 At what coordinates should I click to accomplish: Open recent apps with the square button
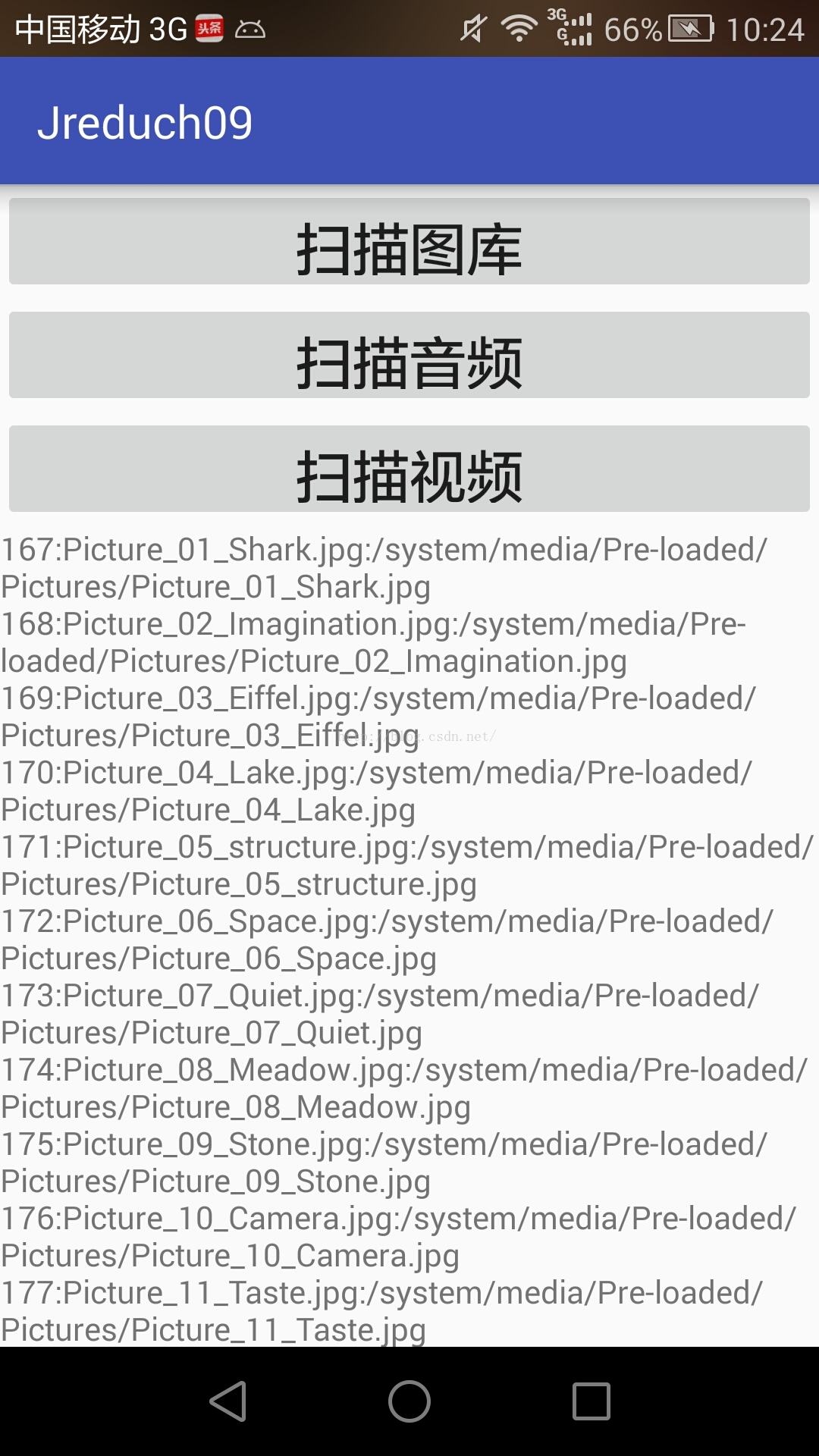coord(591,1401)
